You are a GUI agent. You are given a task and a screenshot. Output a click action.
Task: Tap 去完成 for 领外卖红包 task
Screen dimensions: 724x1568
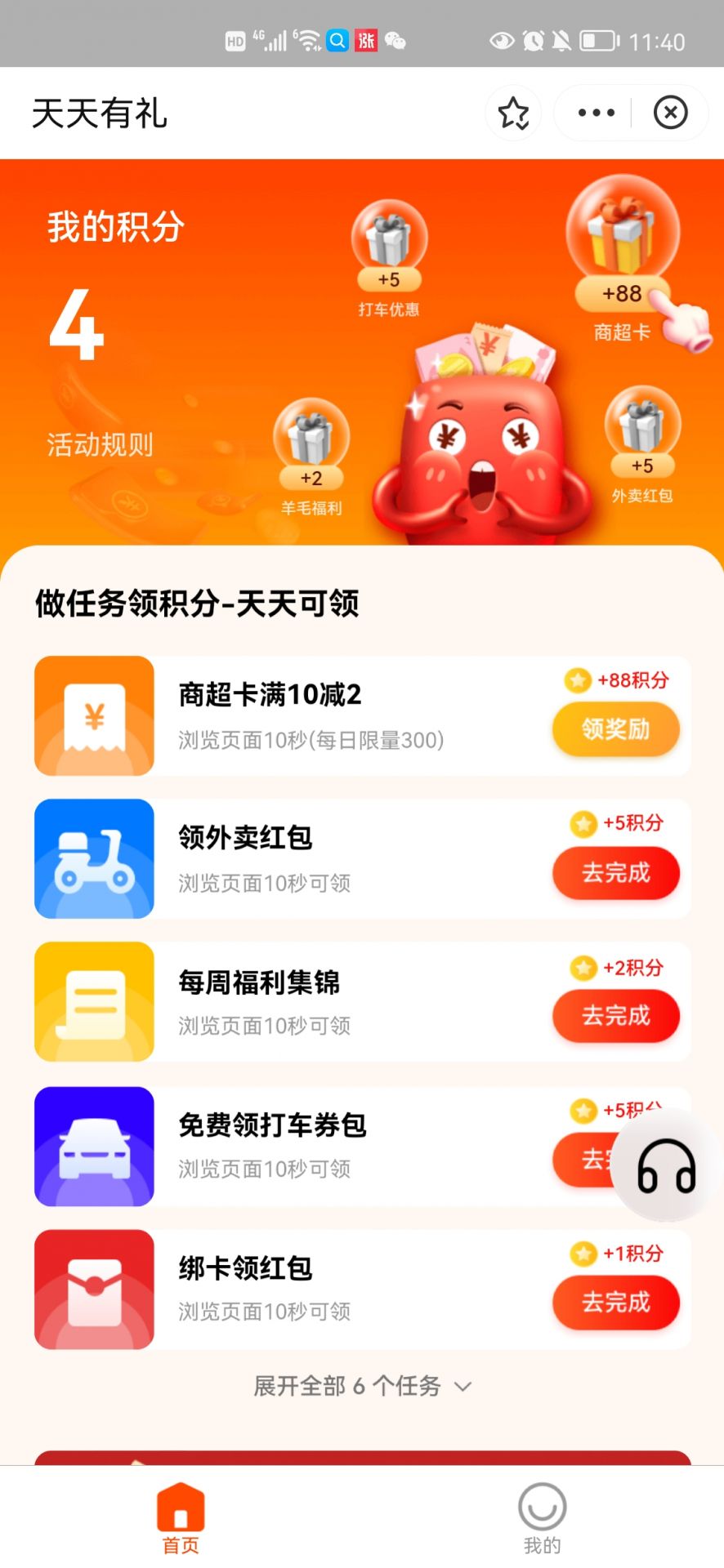pos(615,873)
